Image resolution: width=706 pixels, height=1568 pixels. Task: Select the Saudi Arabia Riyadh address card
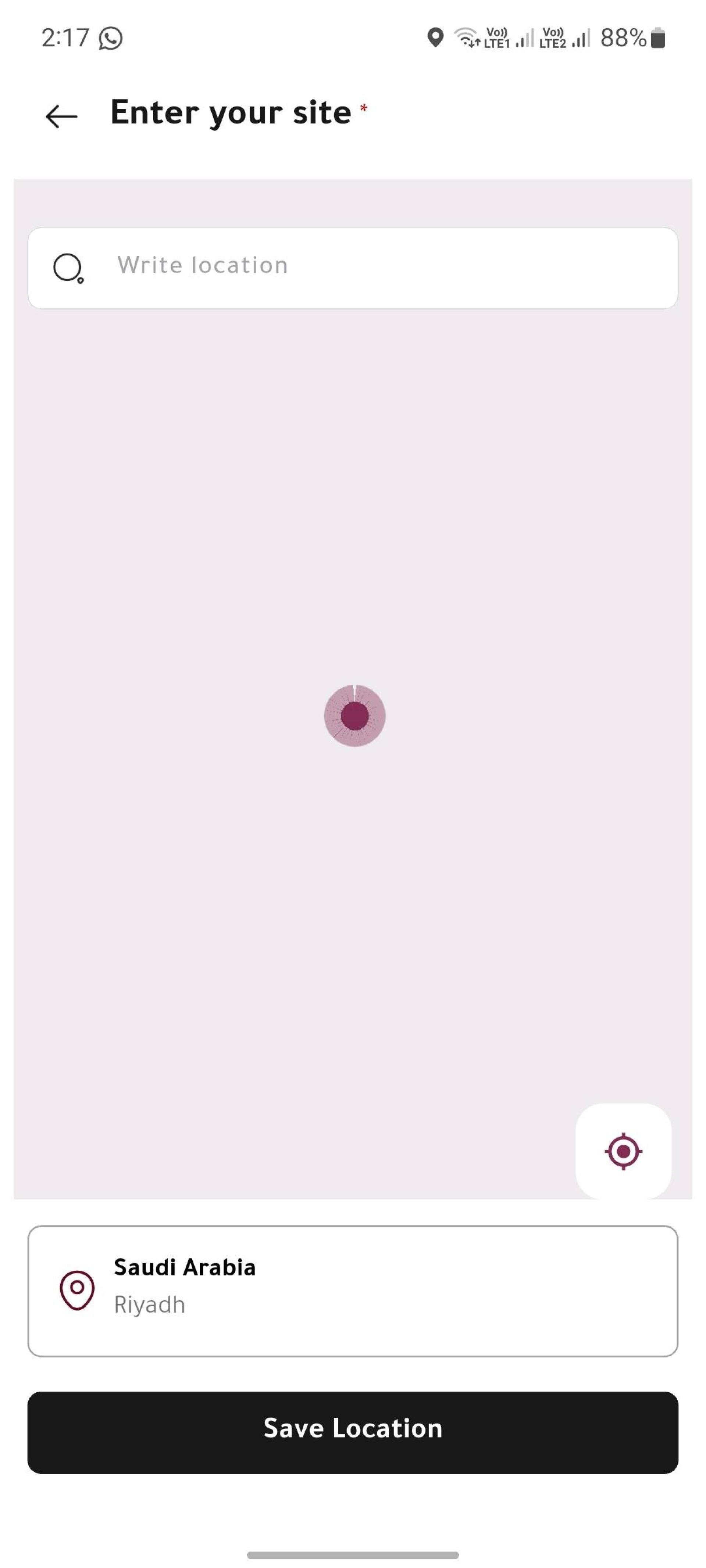[x=353, y=1291]
